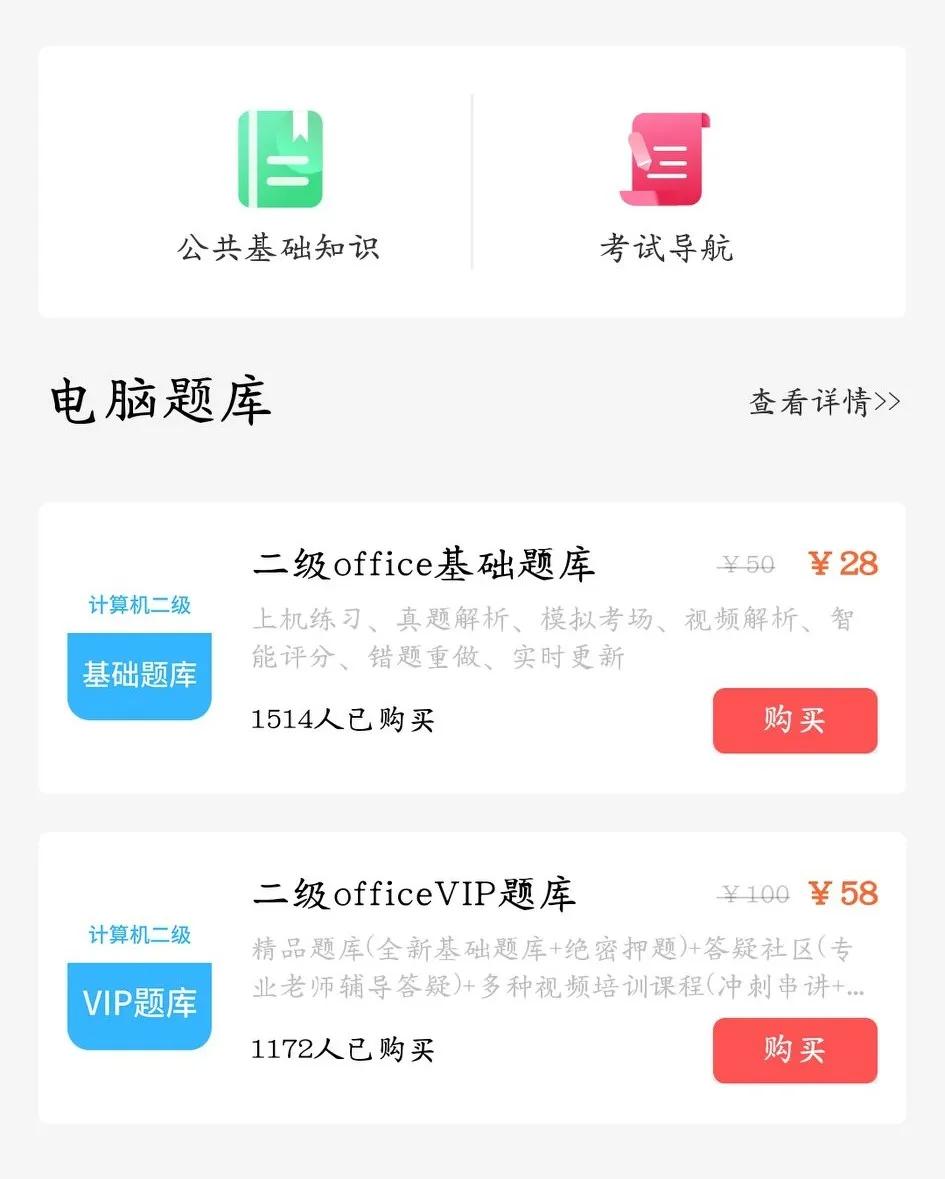
Task: Select the 公共基础知识 text label
Action: (x=280, y=250)
